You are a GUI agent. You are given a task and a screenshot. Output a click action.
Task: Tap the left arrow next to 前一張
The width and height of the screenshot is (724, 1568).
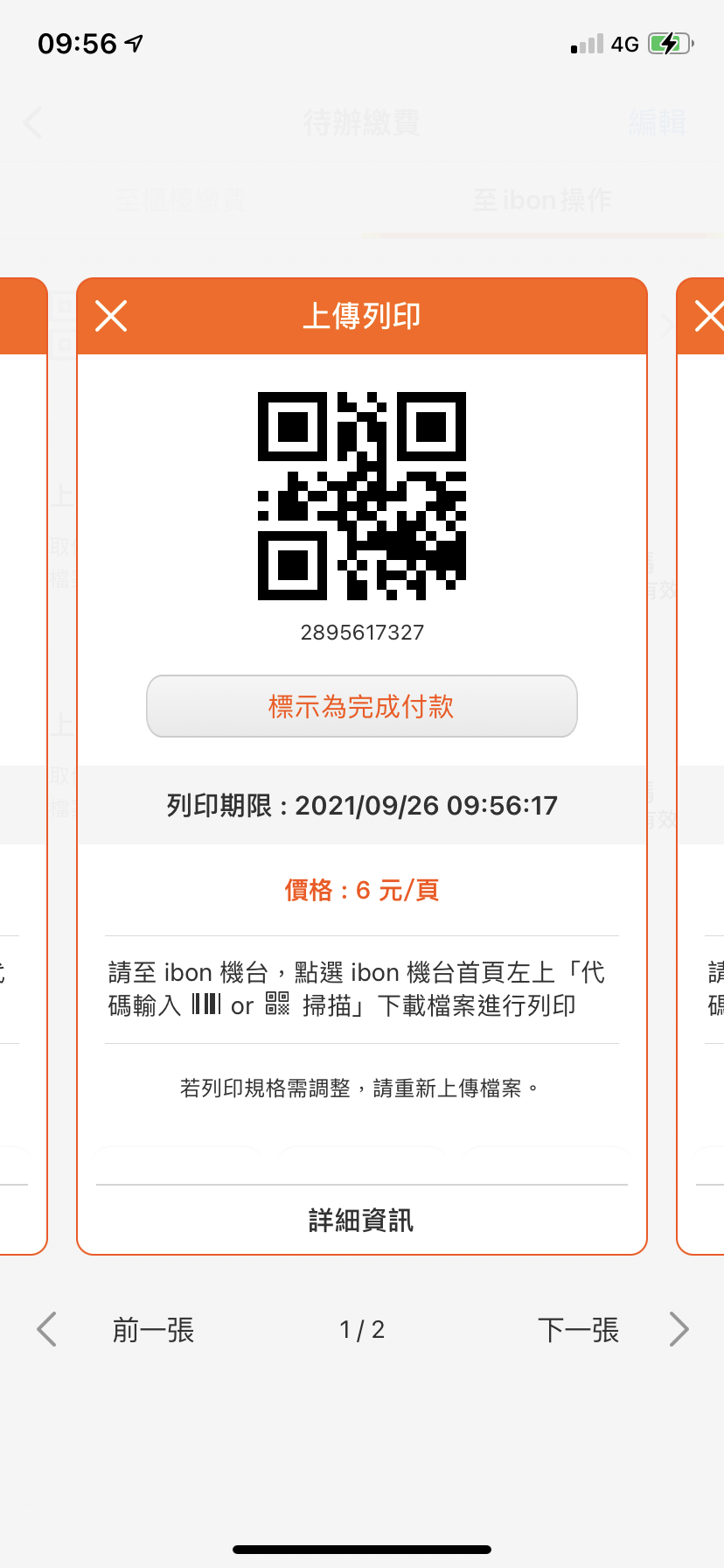tap(47, 1329)
